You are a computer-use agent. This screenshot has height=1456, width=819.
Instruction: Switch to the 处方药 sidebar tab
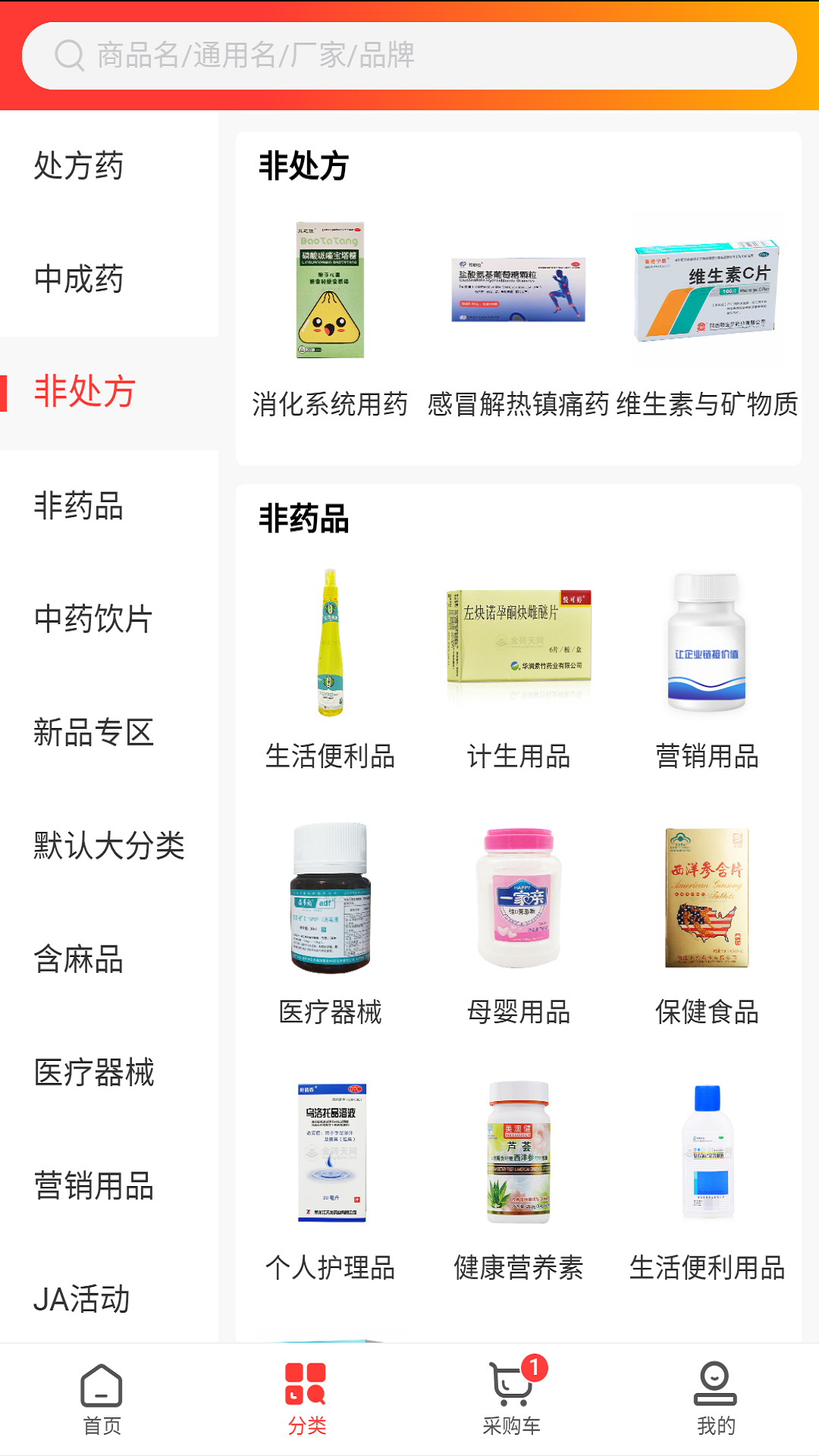coord(79,167)
